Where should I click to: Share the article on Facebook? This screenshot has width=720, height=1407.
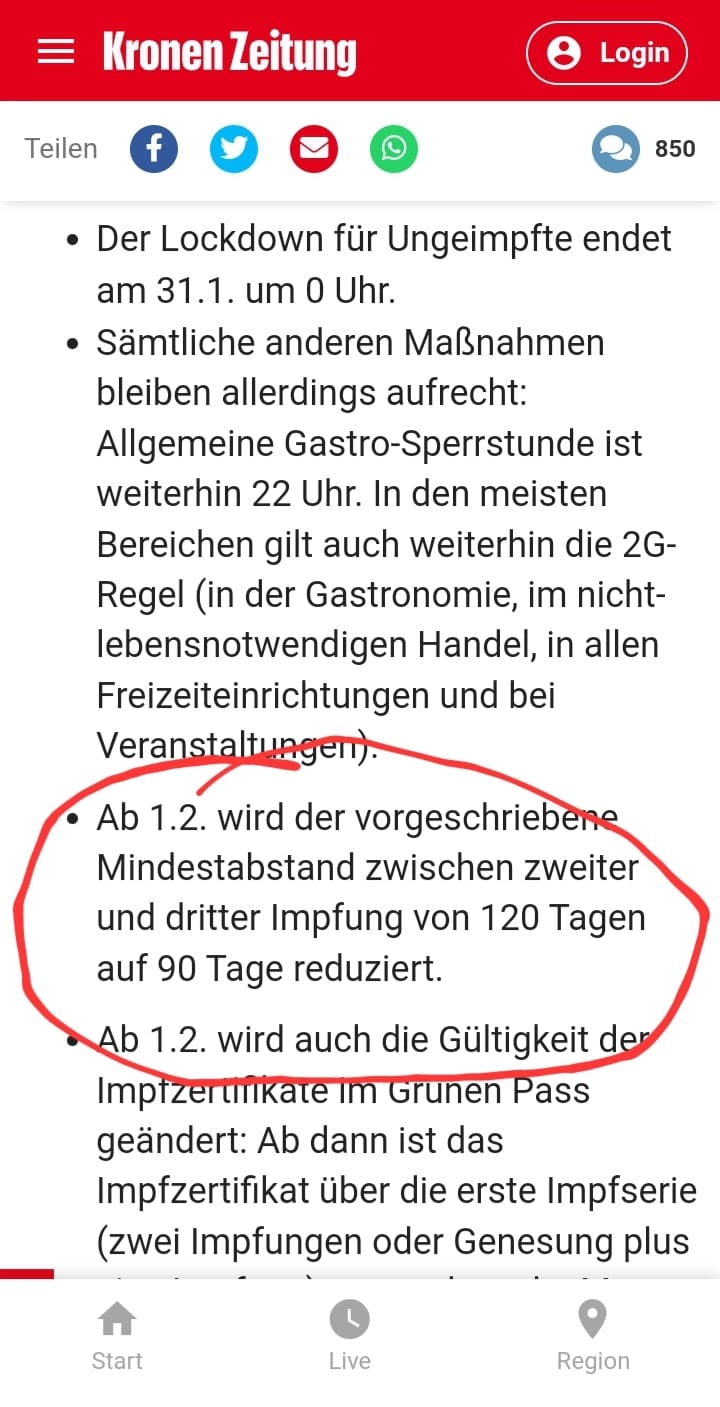coord(154,150)
